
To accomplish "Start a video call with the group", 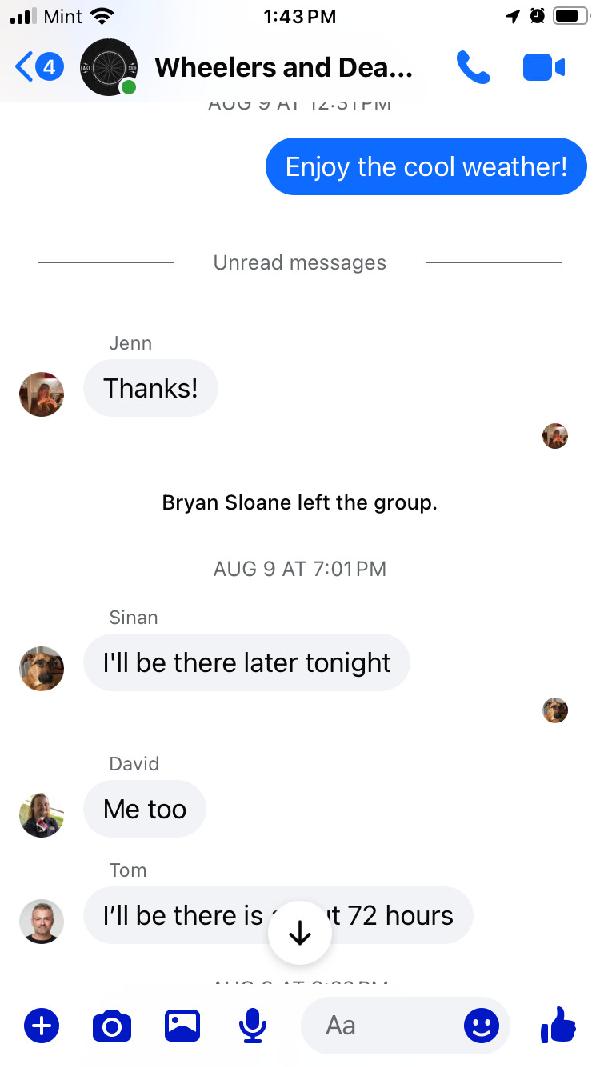I will 543,67.
